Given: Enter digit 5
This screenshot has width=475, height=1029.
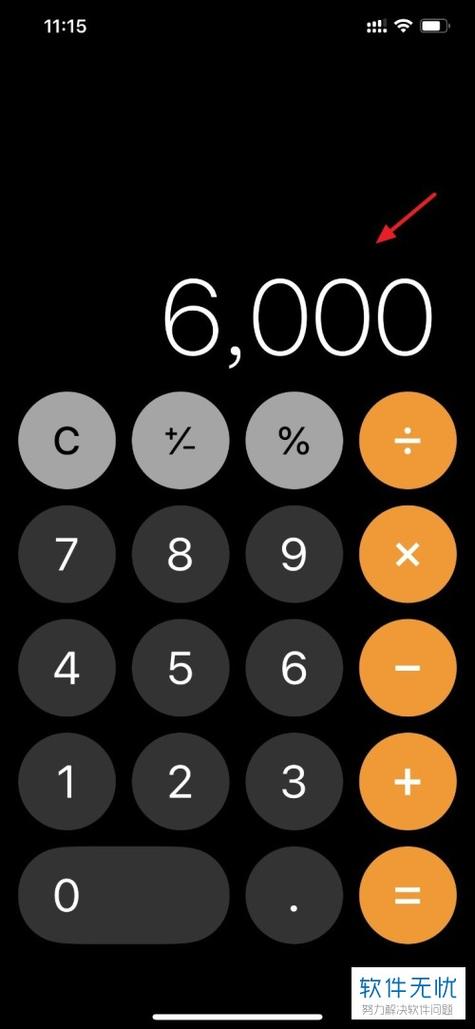Looking at the screenshot, I should [180, 668].
